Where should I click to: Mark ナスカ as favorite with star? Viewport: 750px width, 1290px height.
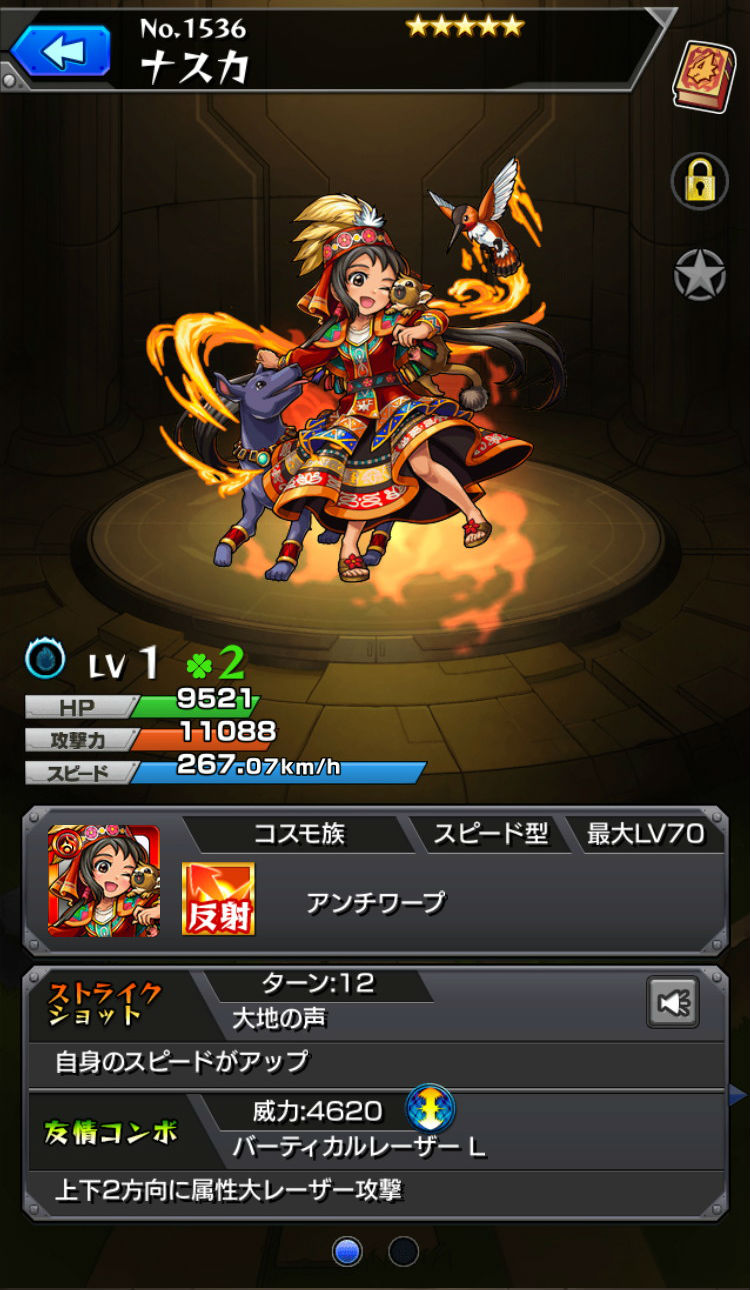click(700, 274)
